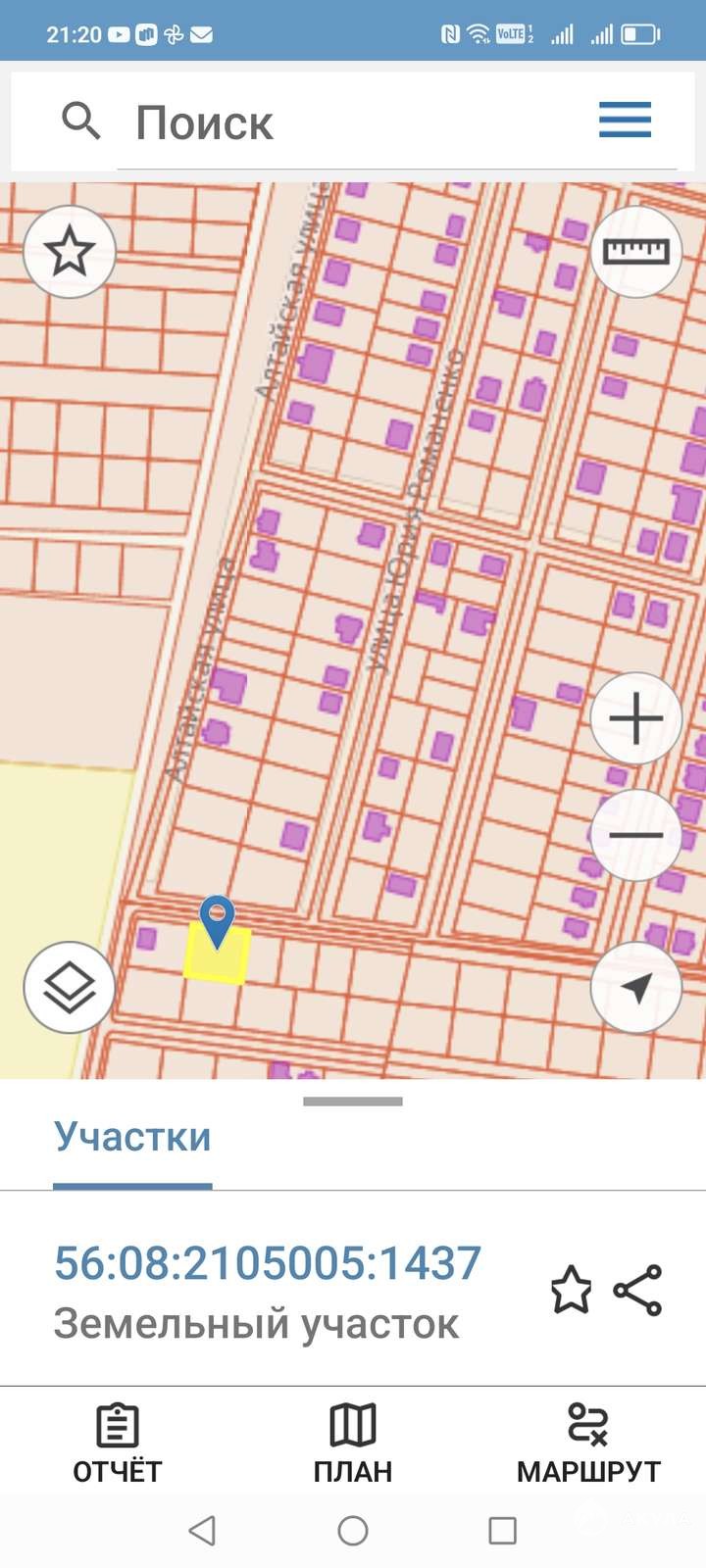The image size is (706, 1568).
Task: Open favorites star button on map
Action: point(70,252)
